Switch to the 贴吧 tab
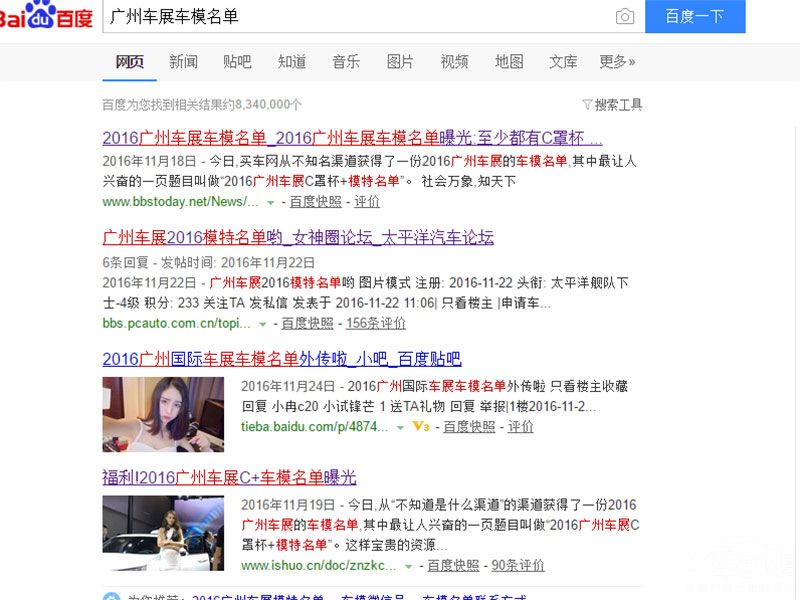800x600 pixels. (237, 62)
